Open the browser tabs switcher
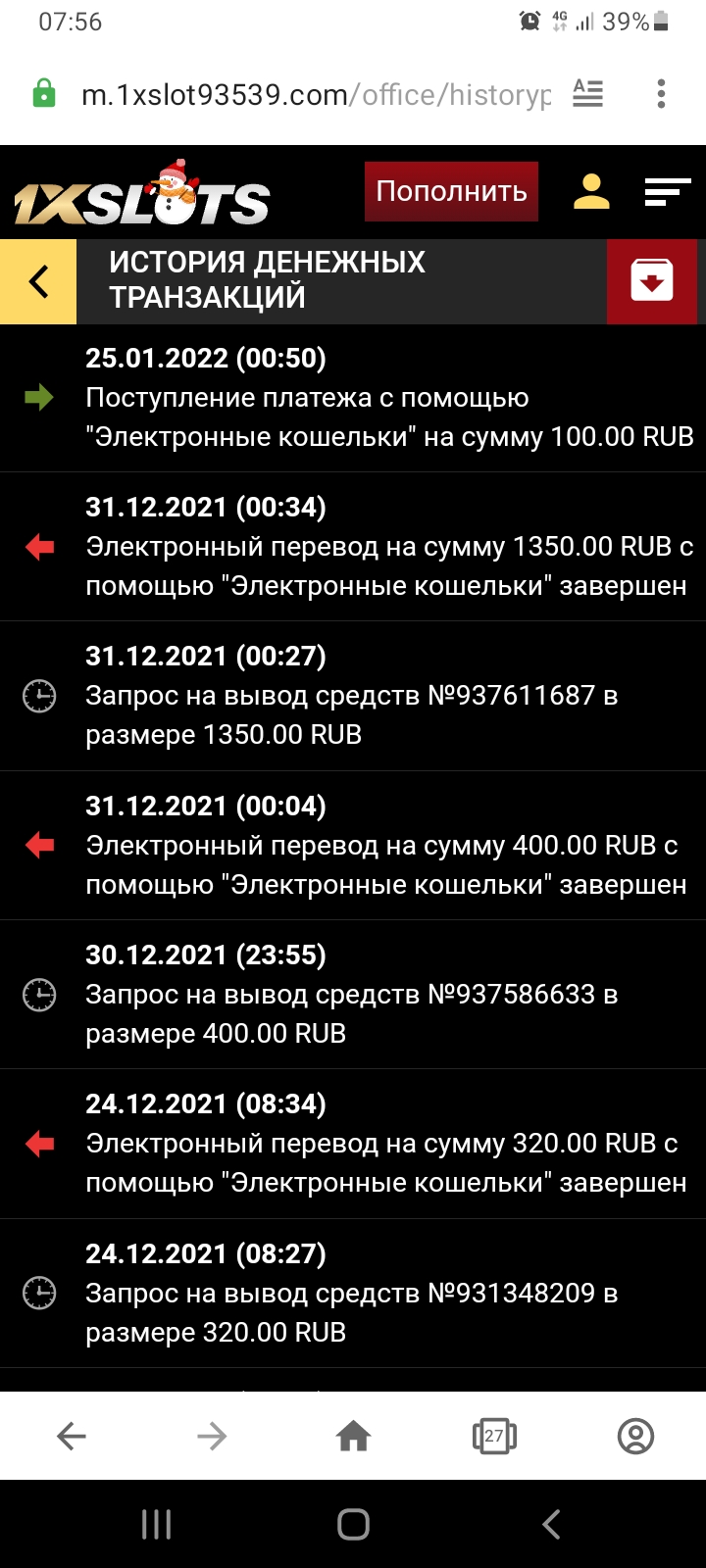This screenshot has height=1568, width=706. (494, 1437)
